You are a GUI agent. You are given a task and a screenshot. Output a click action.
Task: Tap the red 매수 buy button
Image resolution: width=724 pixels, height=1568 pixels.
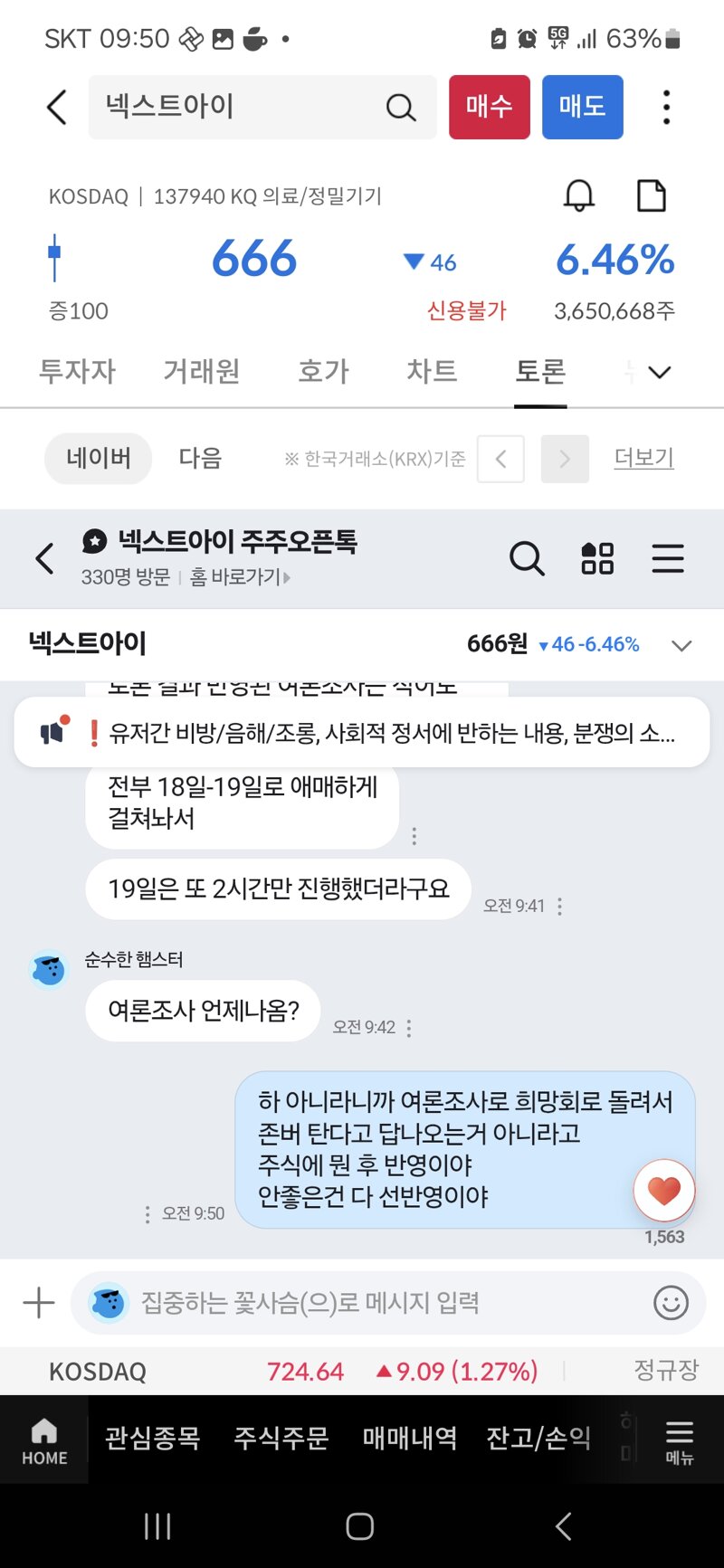pos(490,107)
